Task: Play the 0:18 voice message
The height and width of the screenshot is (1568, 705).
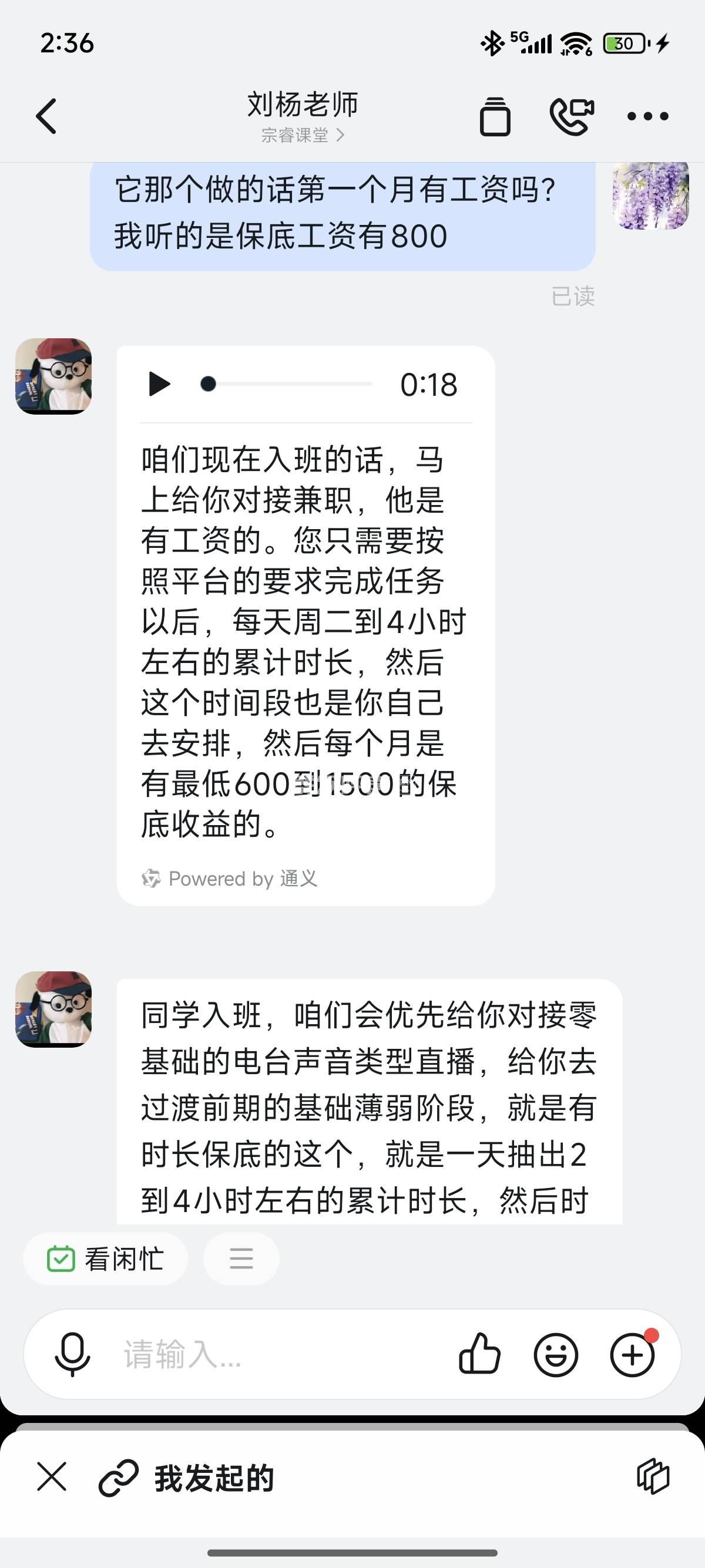Action: 159,384
